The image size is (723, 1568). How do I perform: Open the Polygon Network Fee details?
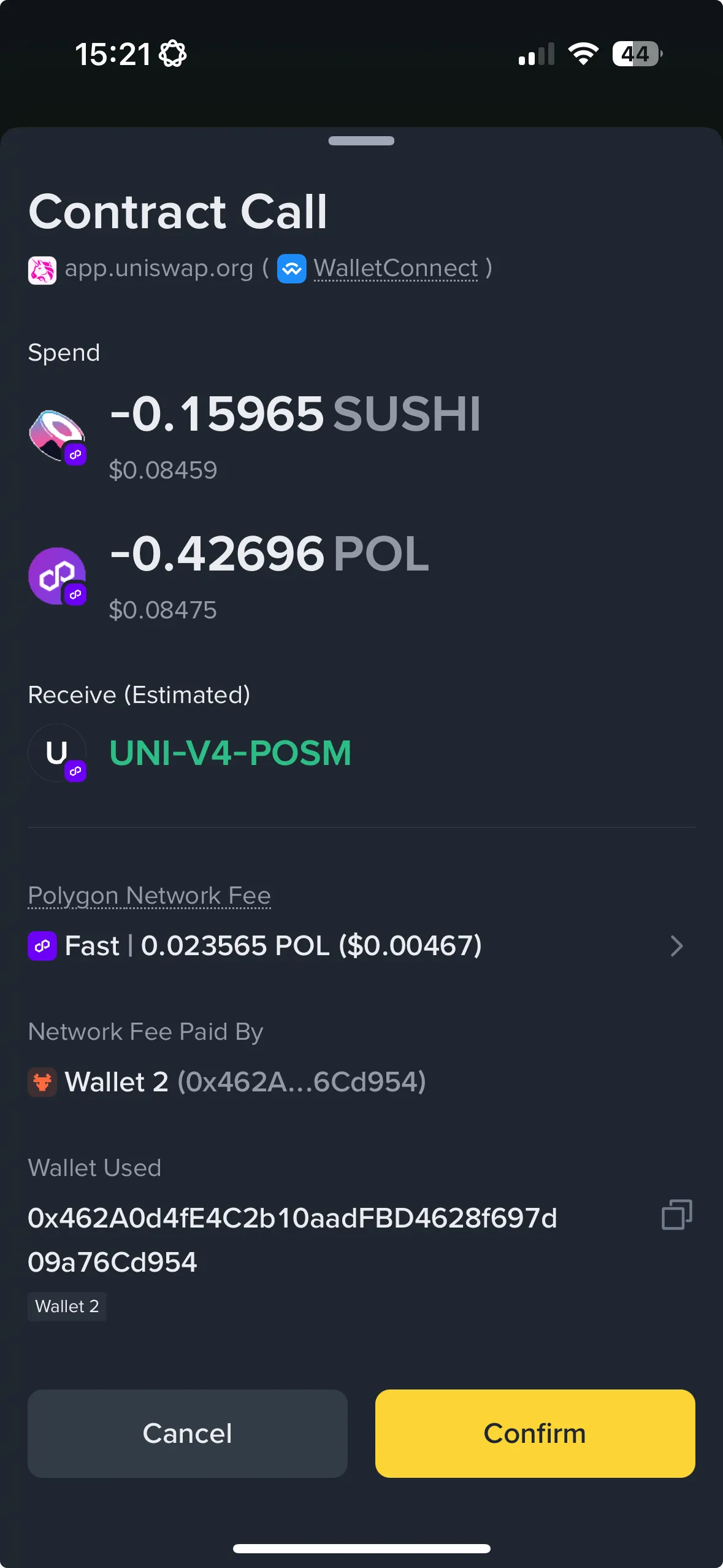pos(150,895)
